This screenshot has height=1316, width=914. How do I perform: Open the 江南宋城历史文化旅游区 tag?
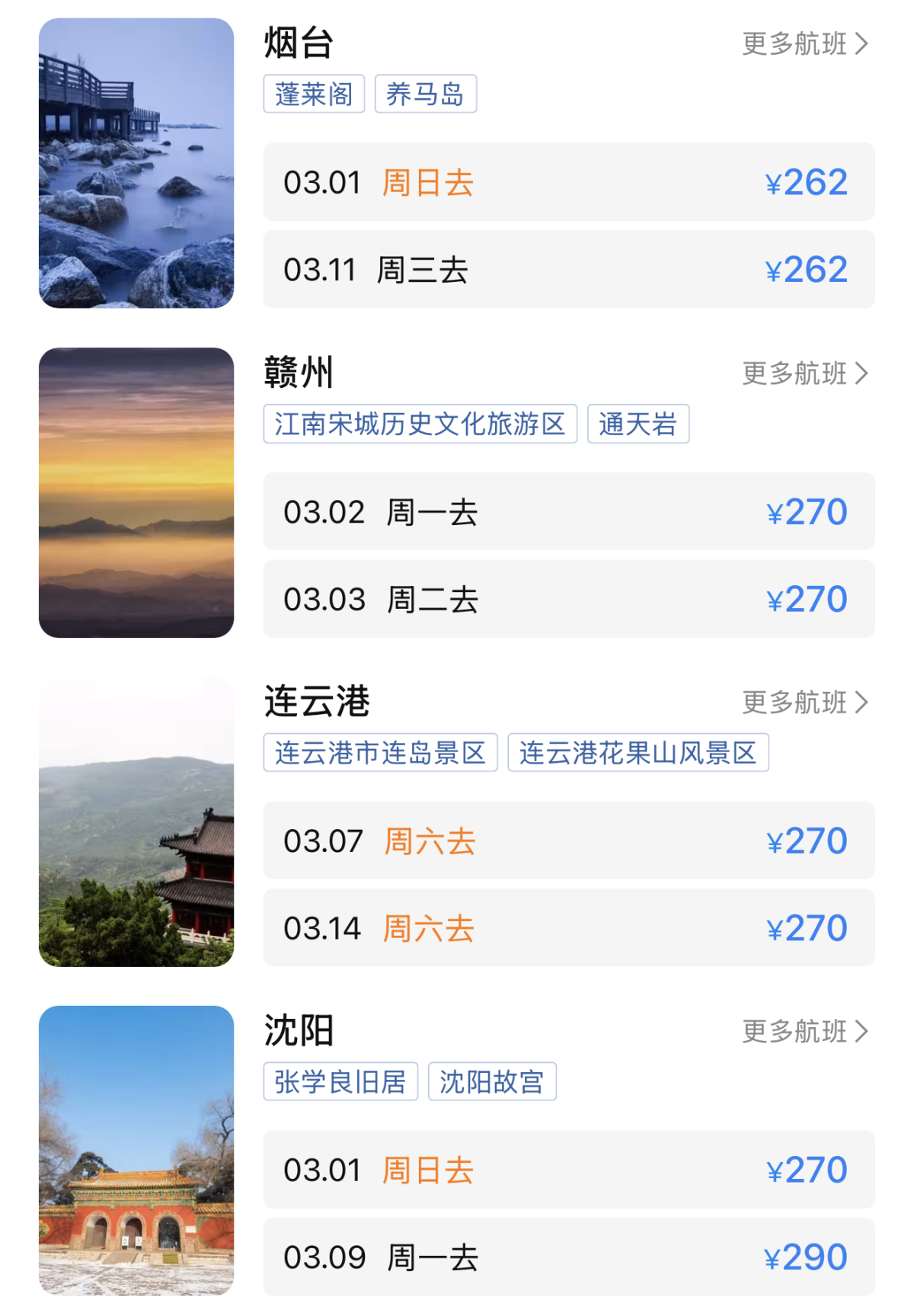[420, 424]
